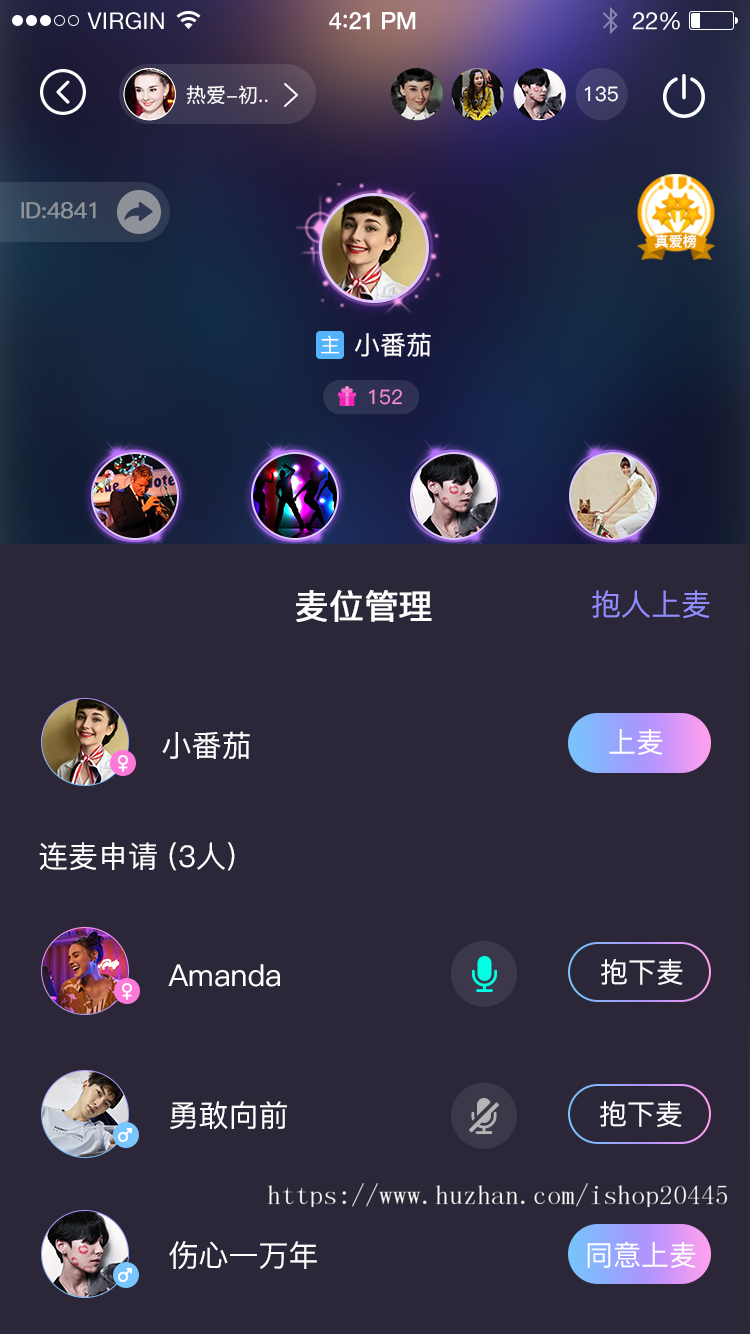
Task: Tap the 抱人上麦 link
Action: pos(650,605)
